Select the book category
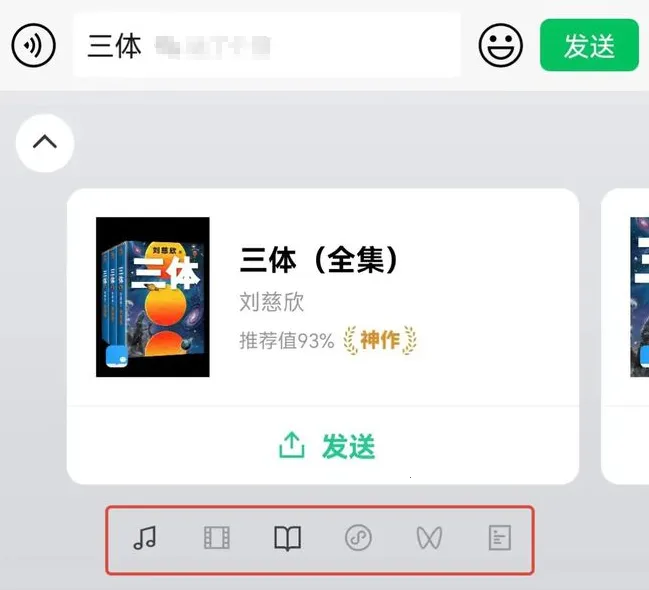649x590 pixels. pyautogui.click(x=287, y=539)
